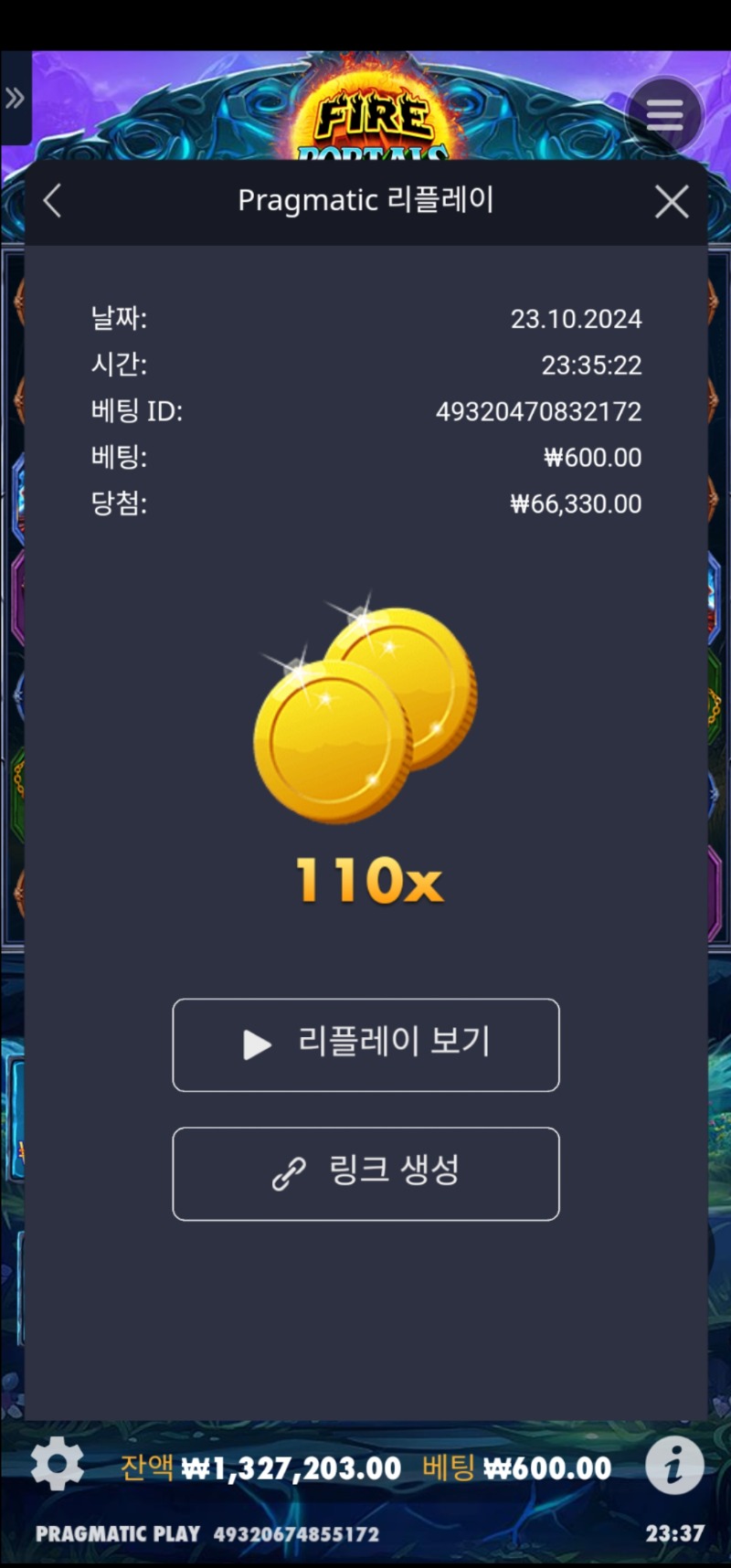Show game information via the i icon
Viewport: 731px width, 1568px height.
pos(674,1466)
